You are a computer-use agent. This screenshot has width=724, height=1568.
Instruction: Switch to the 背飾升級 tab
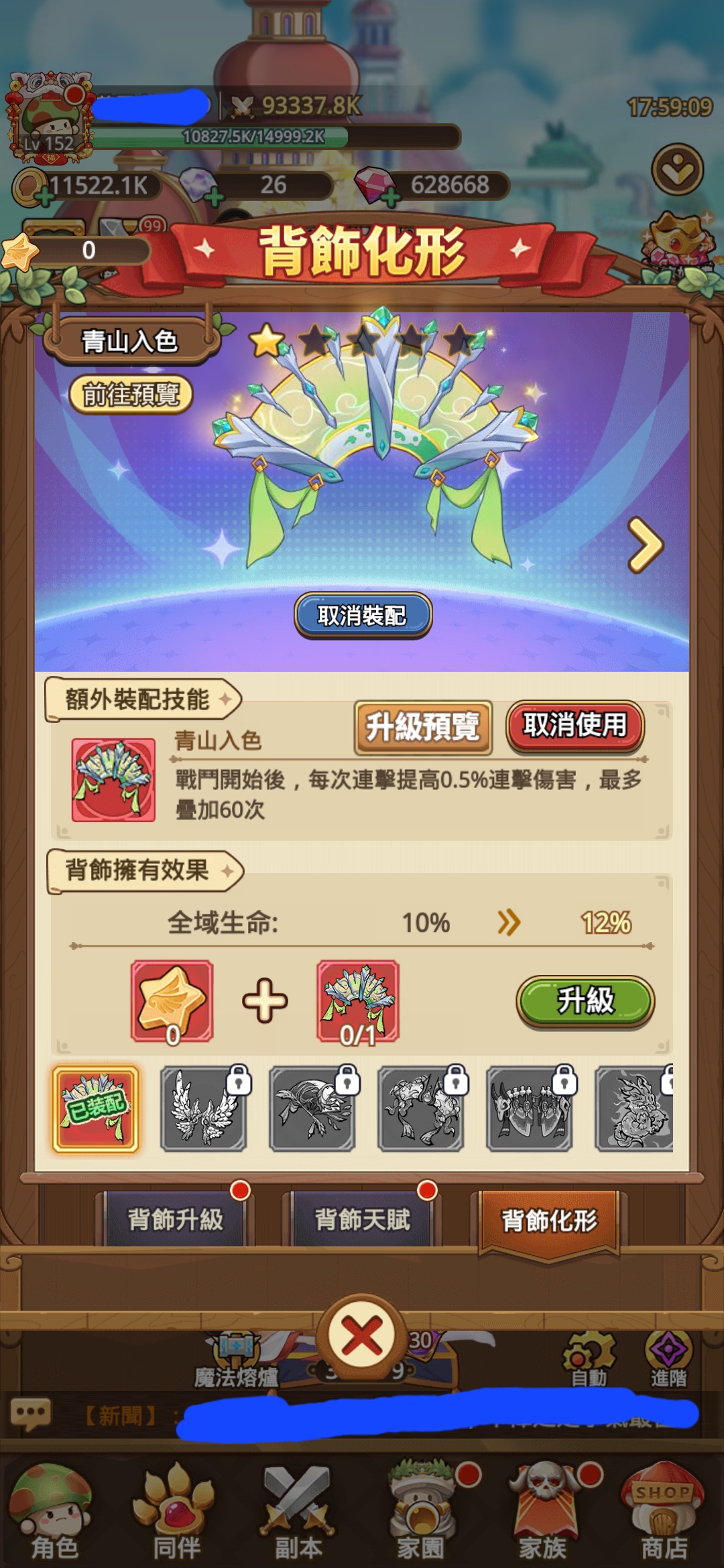click(175, 1220)
